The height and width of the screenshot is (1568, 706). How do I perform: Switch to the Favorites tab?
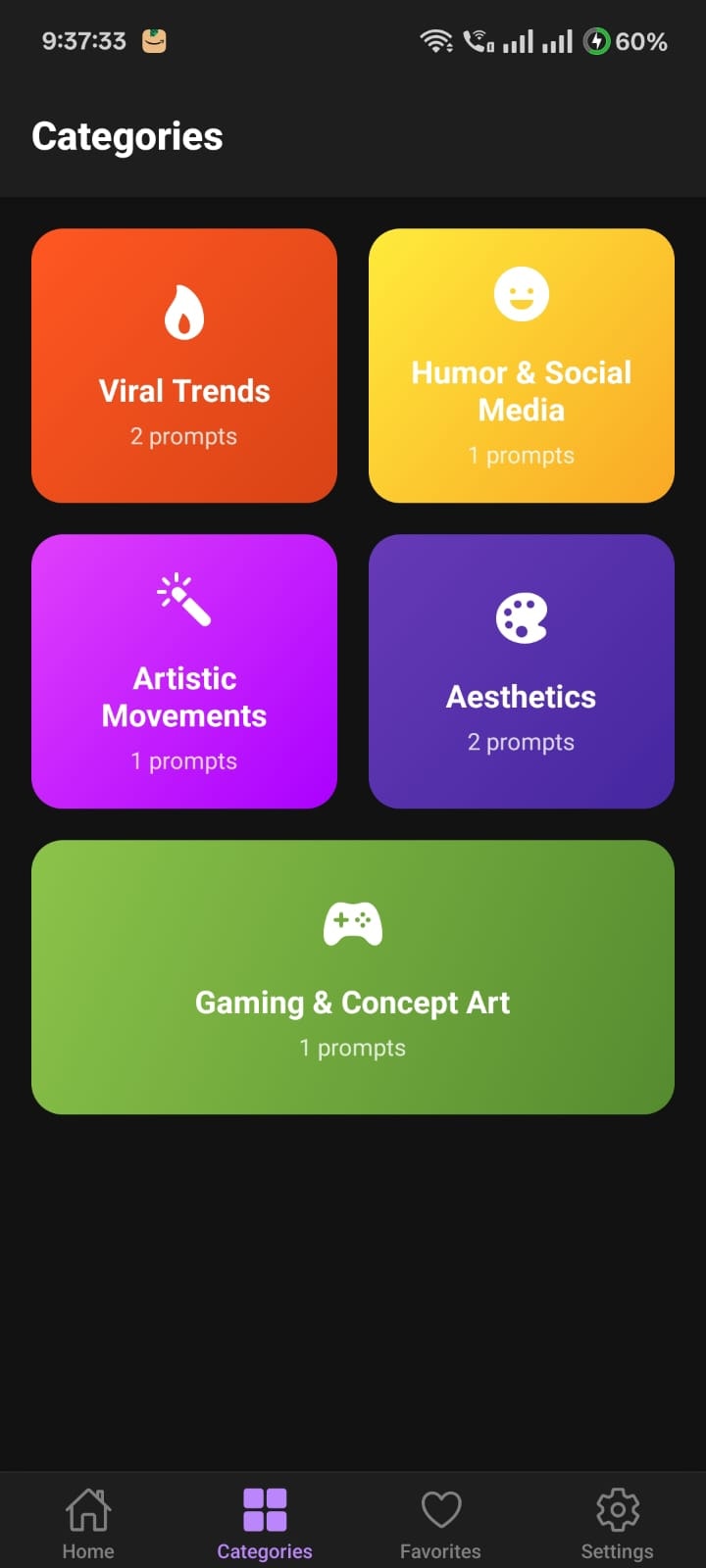[x=440, y=1551]
